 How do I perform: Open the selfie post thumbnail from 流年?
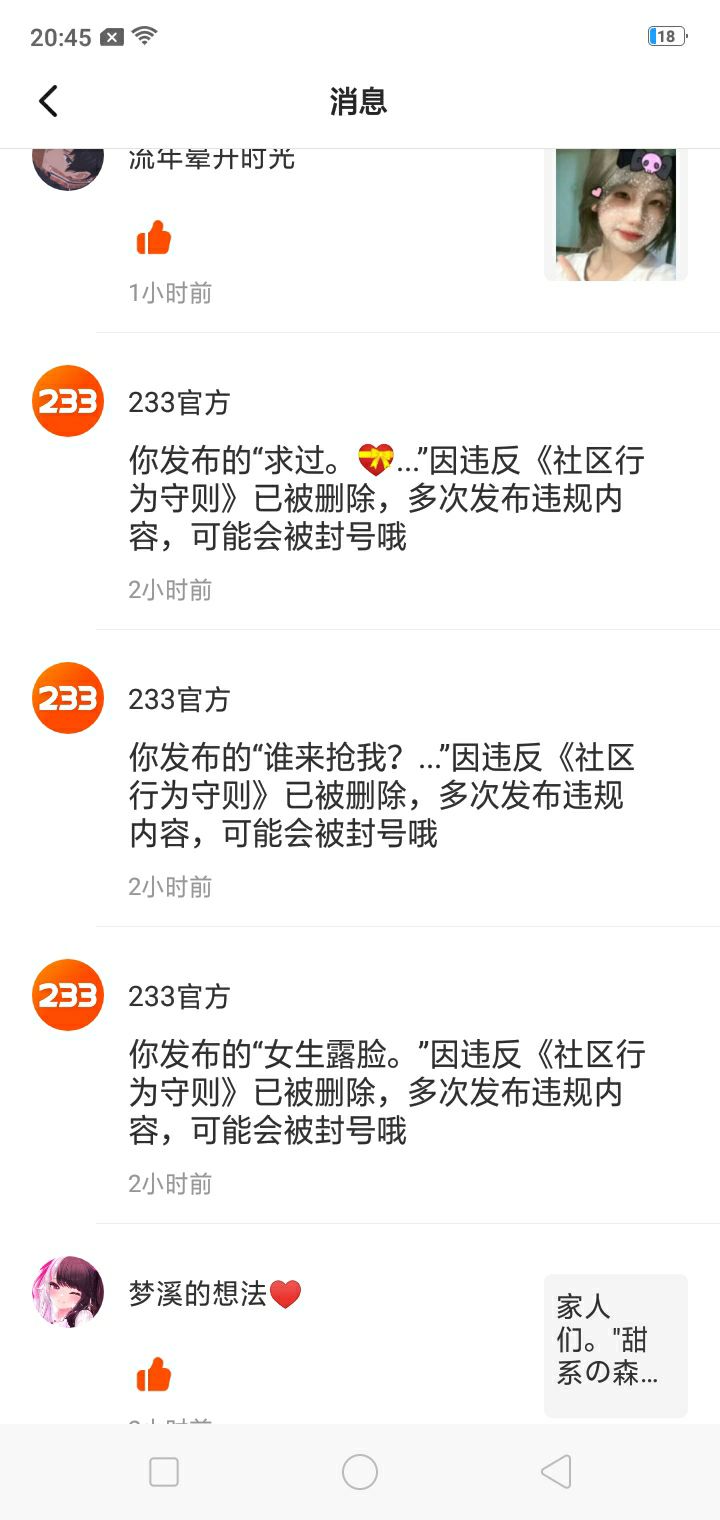point(616,215)
